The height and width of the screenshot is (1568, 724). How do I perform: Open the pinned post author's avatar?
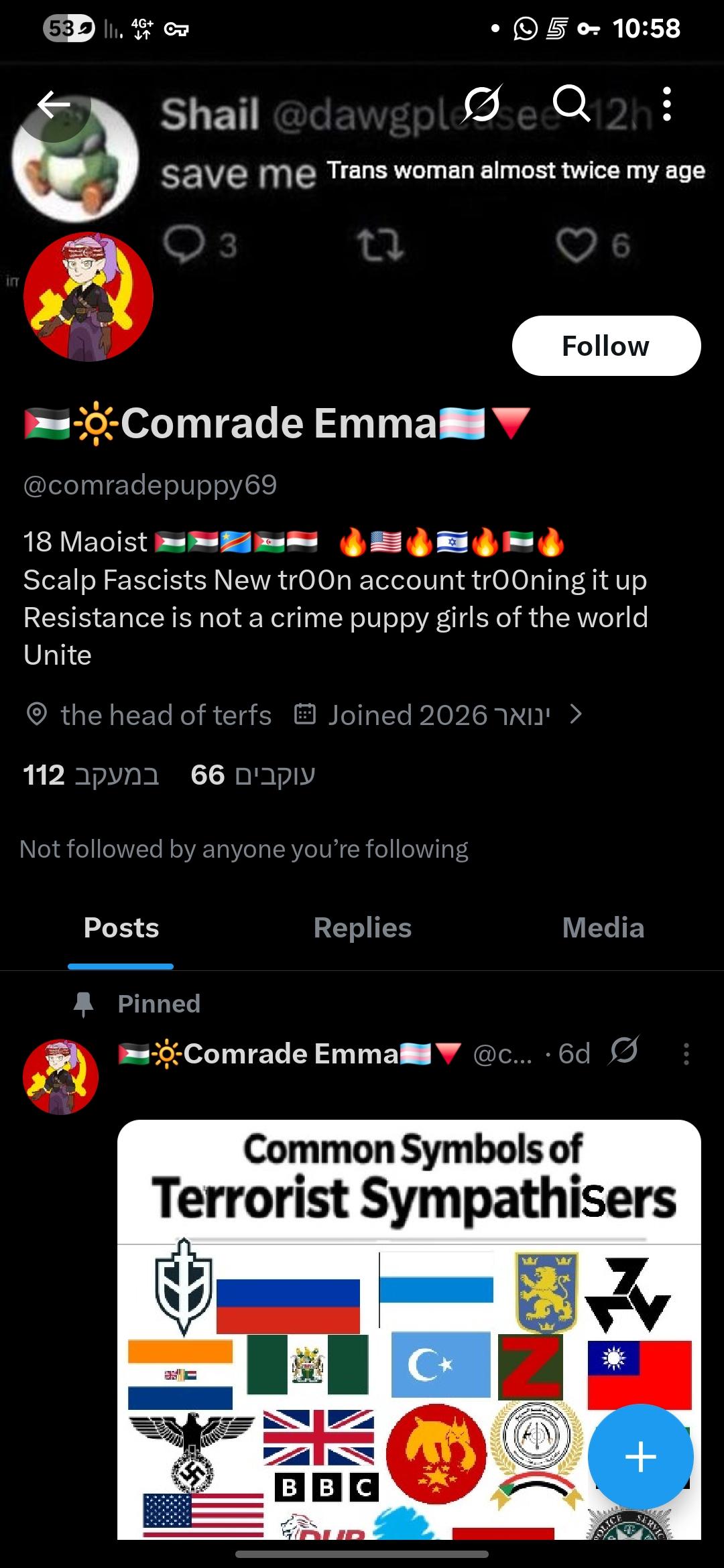click(60, 1077)
